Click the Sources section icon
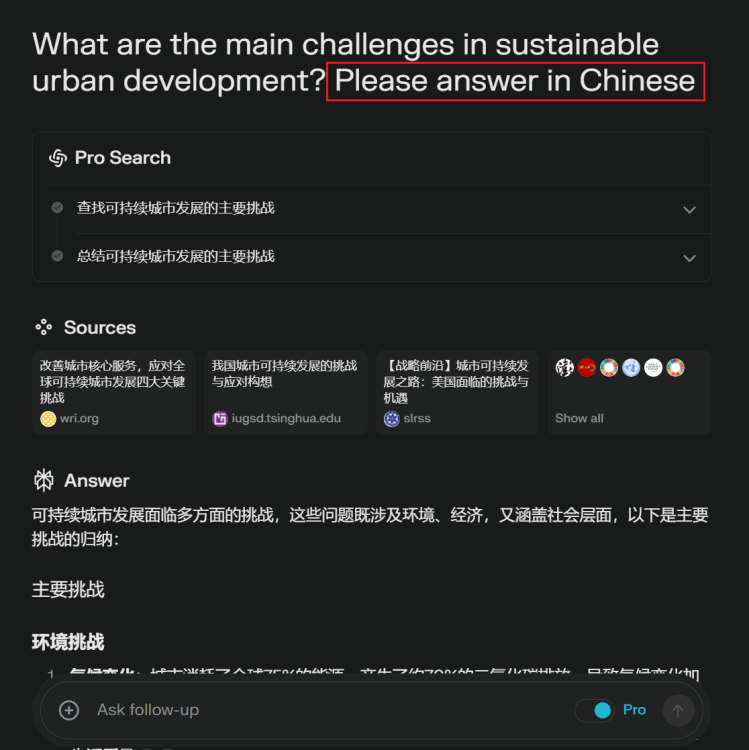The width and height of the screenshot is (749, 750). [43, 327]
